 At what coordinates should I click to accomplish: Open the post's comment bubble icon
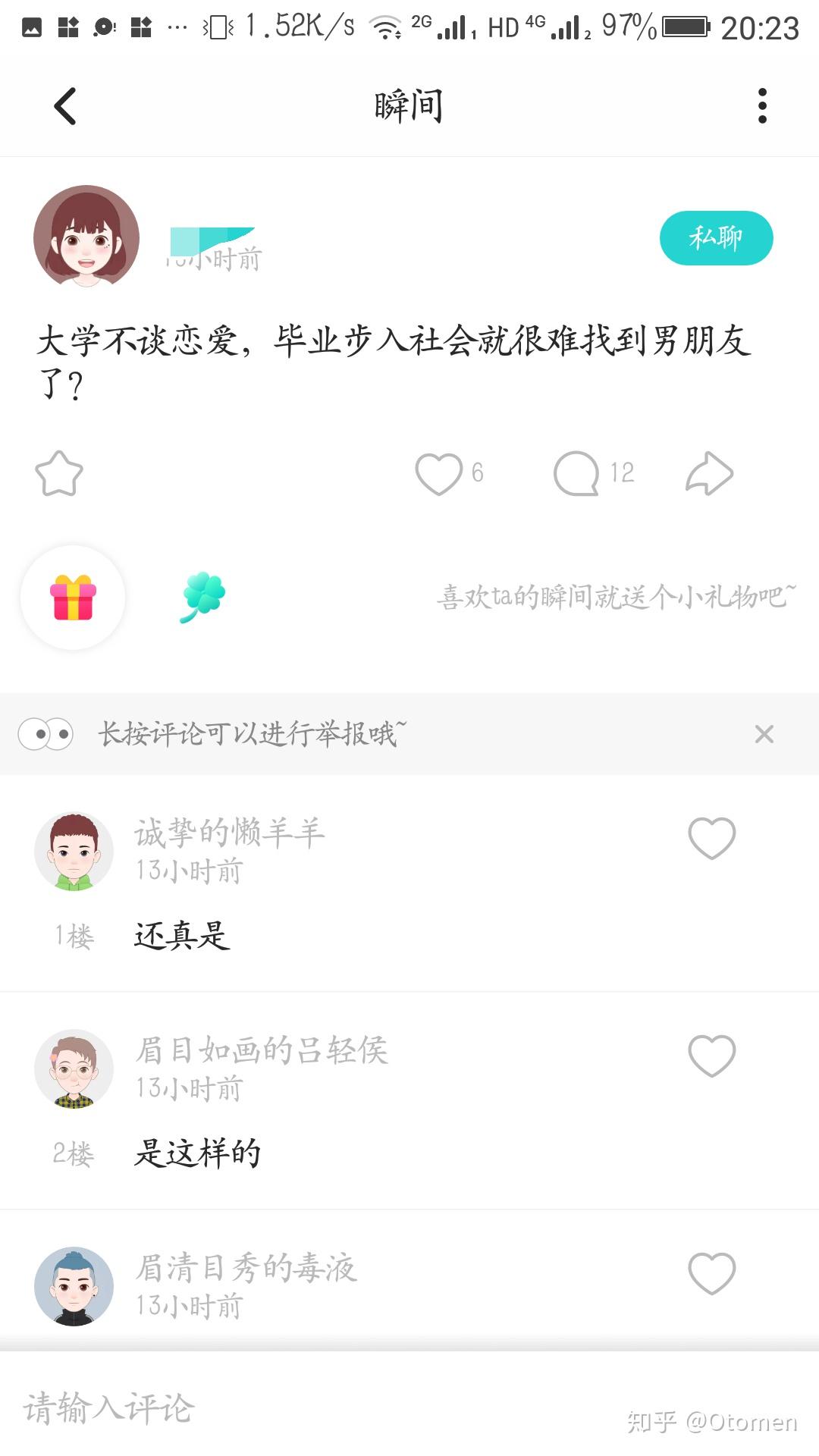coord(576,474)
